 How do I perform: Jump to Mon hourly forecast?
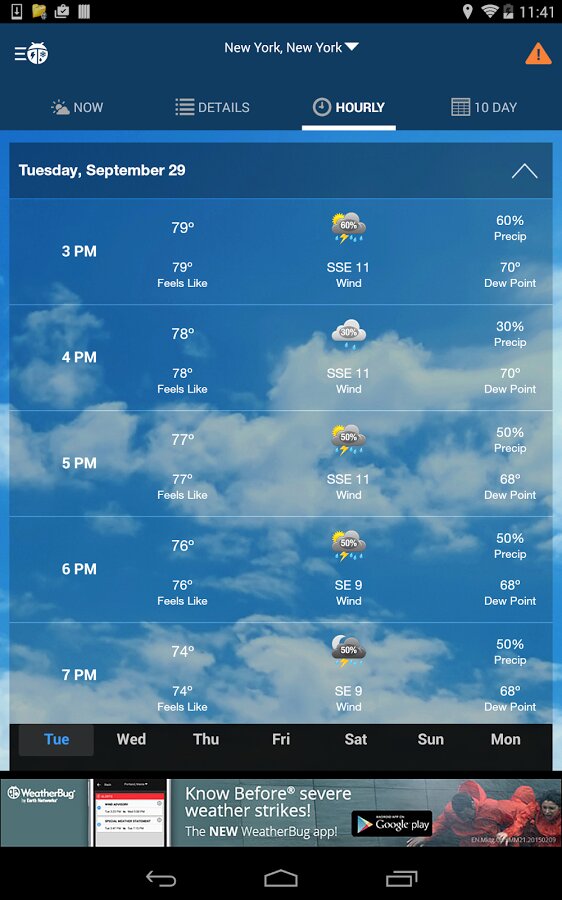[506, 739]
